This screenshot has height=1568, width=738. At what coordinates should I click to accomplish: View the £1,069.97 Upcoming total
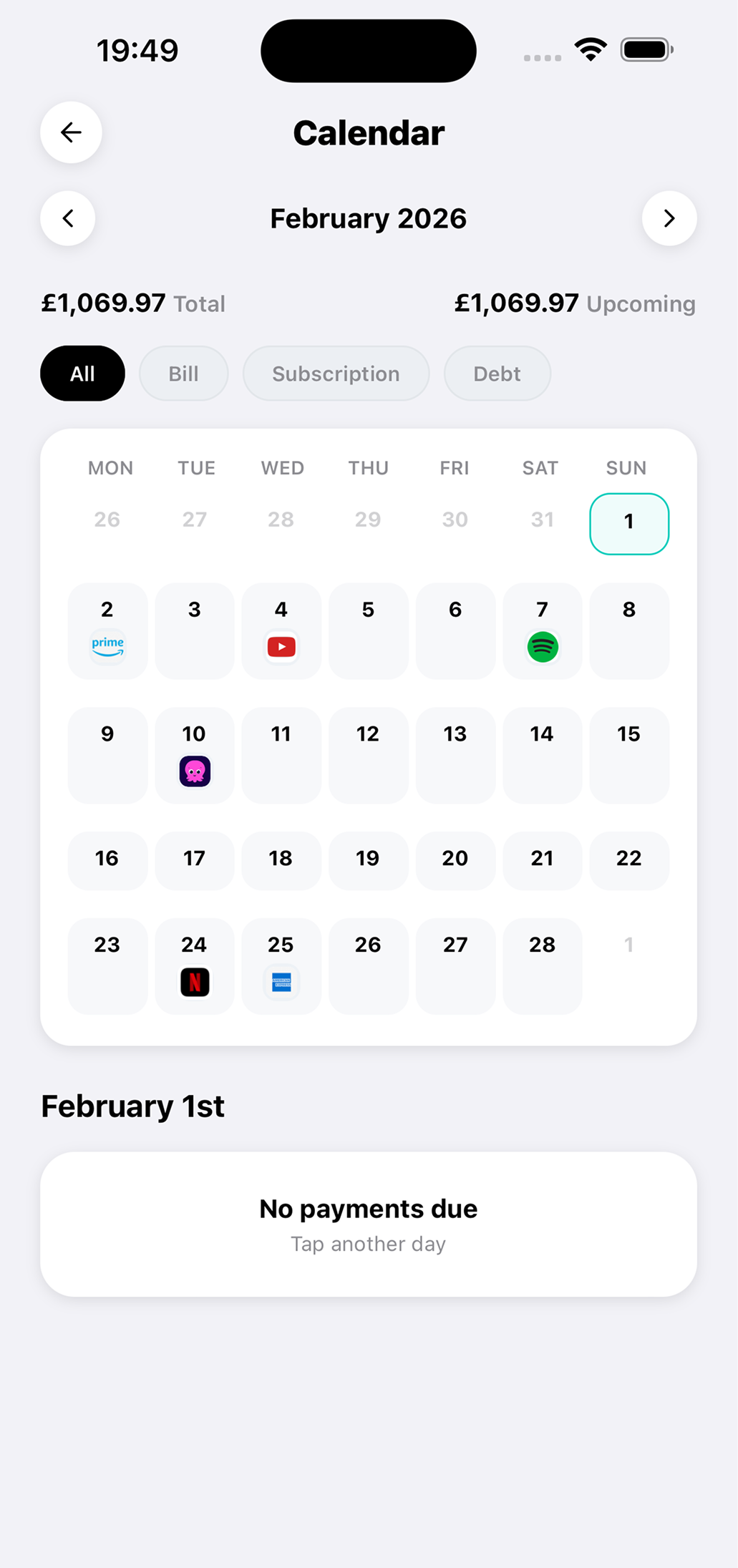click(x=575, y=303)
